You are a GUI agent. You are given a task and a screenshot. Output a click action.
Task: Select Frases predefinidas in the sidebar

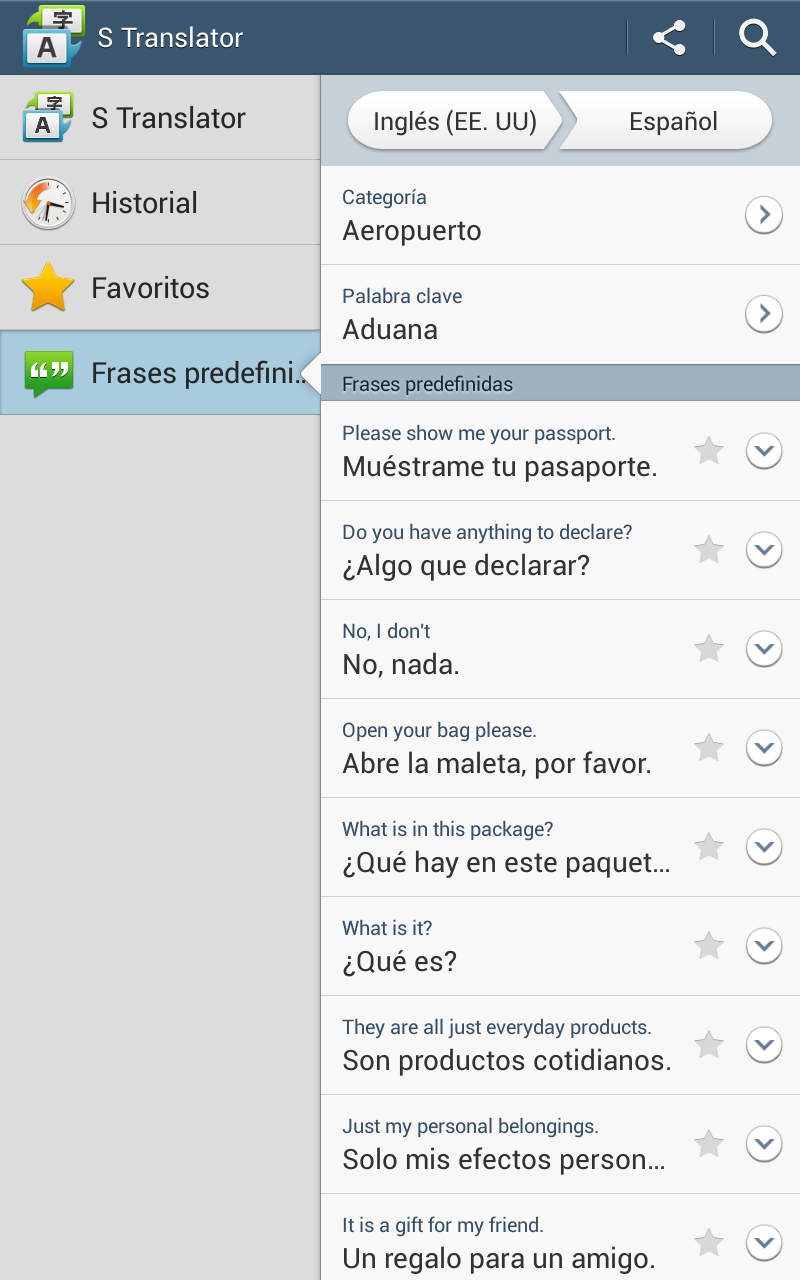click(x=160, y=373)
